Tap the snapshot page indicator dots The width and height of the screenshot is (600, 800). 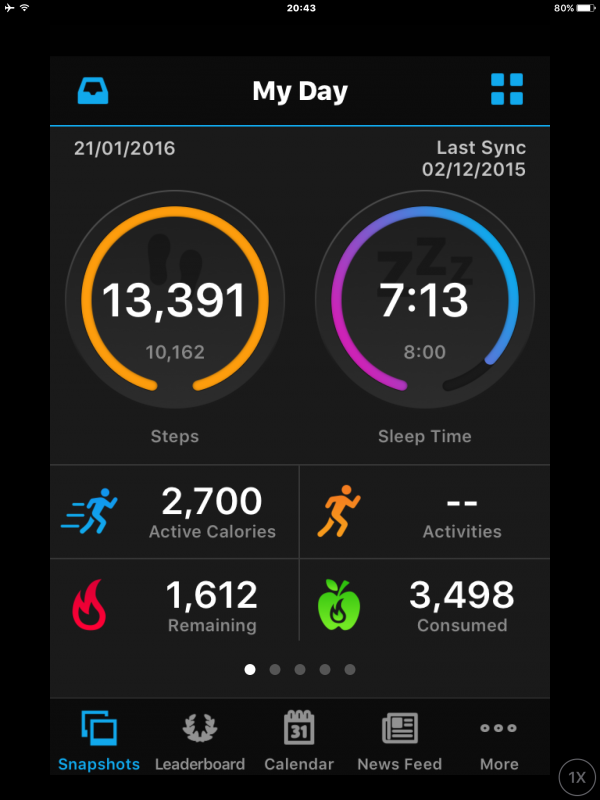coord(300,670)
